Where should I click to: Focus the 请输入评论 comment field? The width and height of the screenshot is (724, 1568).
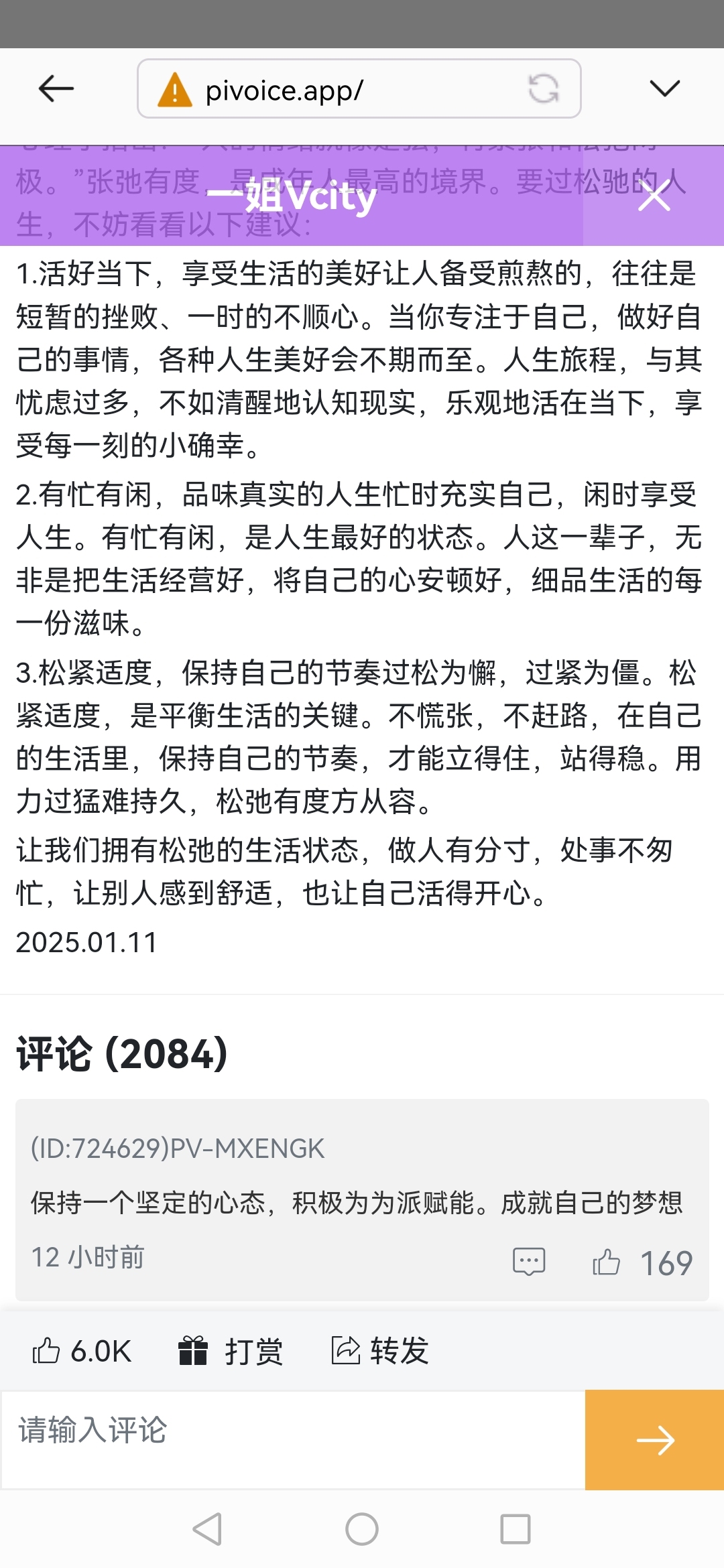pyautogui.click(x=292, y=1439)
